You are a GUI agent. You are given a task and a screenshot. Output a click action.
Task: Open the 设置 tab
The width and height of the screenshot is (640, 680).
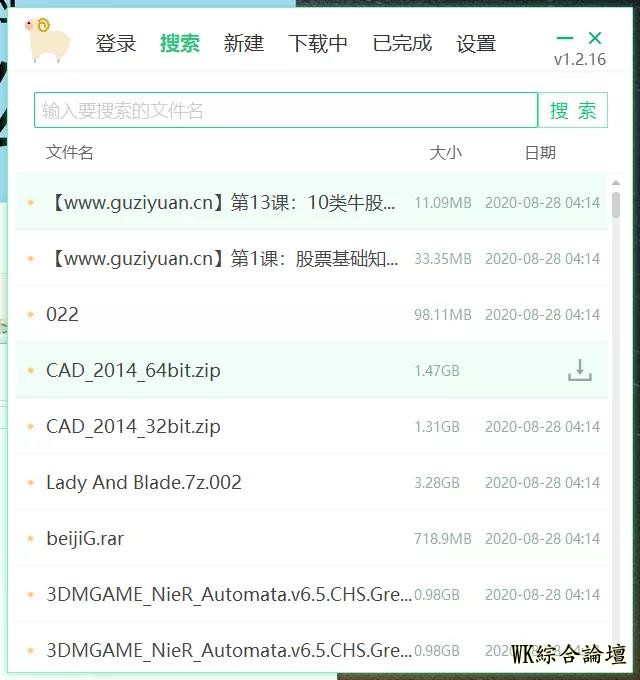(x=476, y=44)
